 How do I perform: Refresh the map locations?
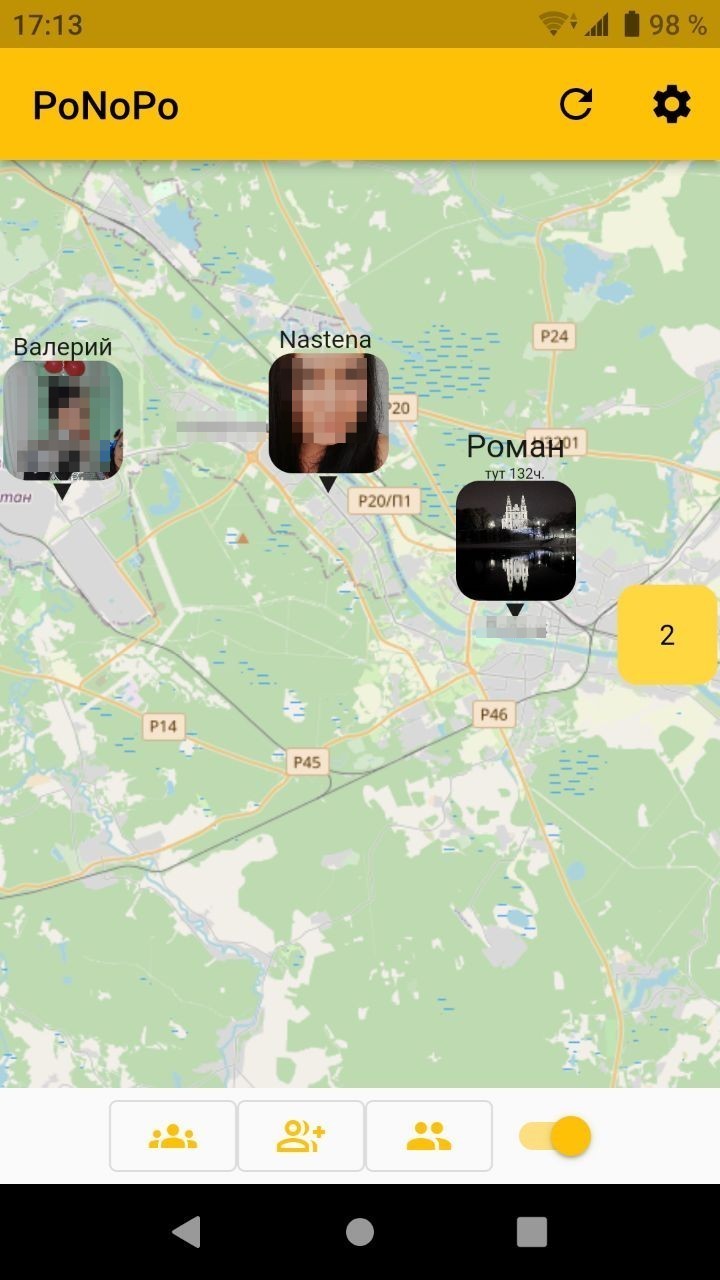tap(576, 104)
